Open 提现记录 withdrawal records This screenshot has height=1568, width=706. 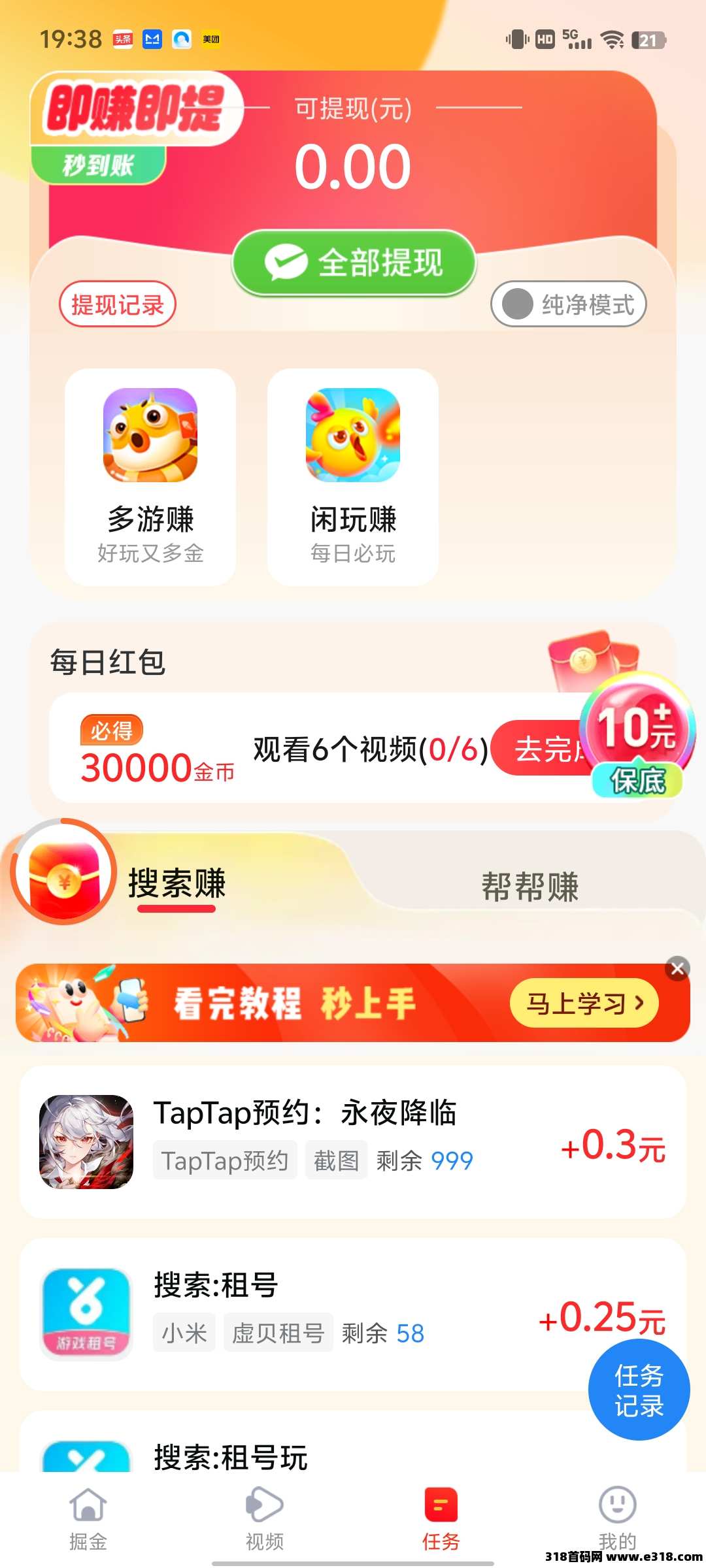(118, 304)
